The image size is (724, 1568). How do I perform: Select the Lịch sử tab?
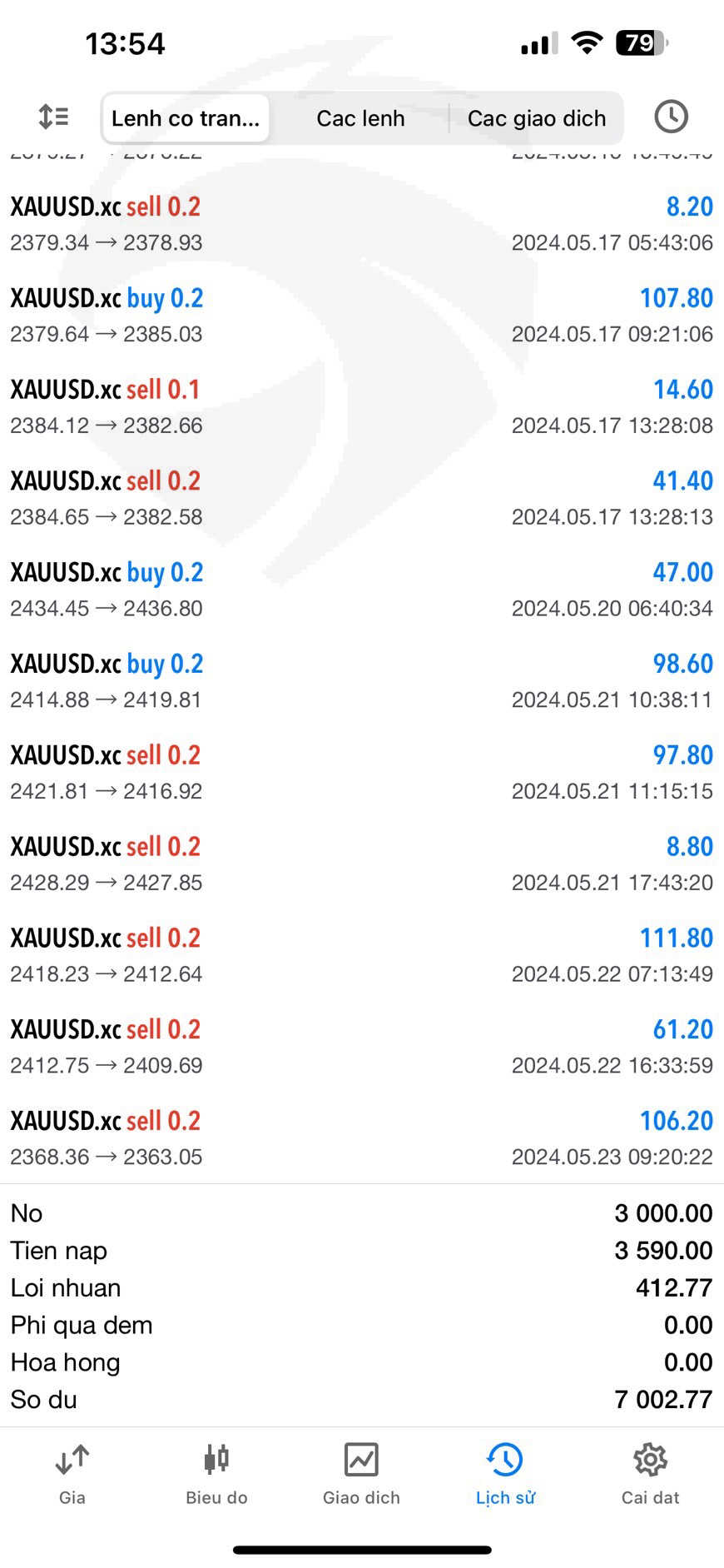(x=505, y=1475)
